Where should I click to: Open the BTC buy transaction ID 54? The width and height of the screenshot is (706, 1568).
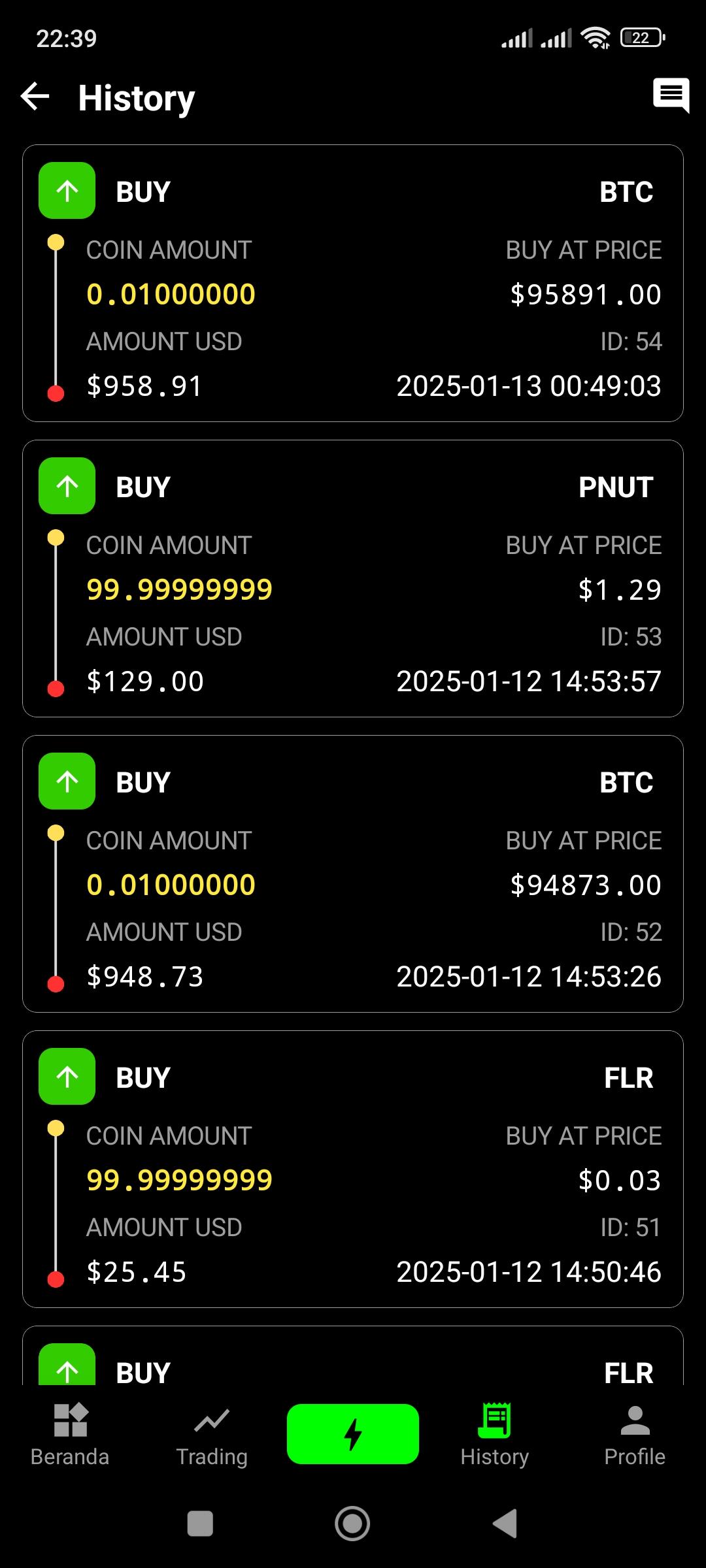[x=353, y=283]
